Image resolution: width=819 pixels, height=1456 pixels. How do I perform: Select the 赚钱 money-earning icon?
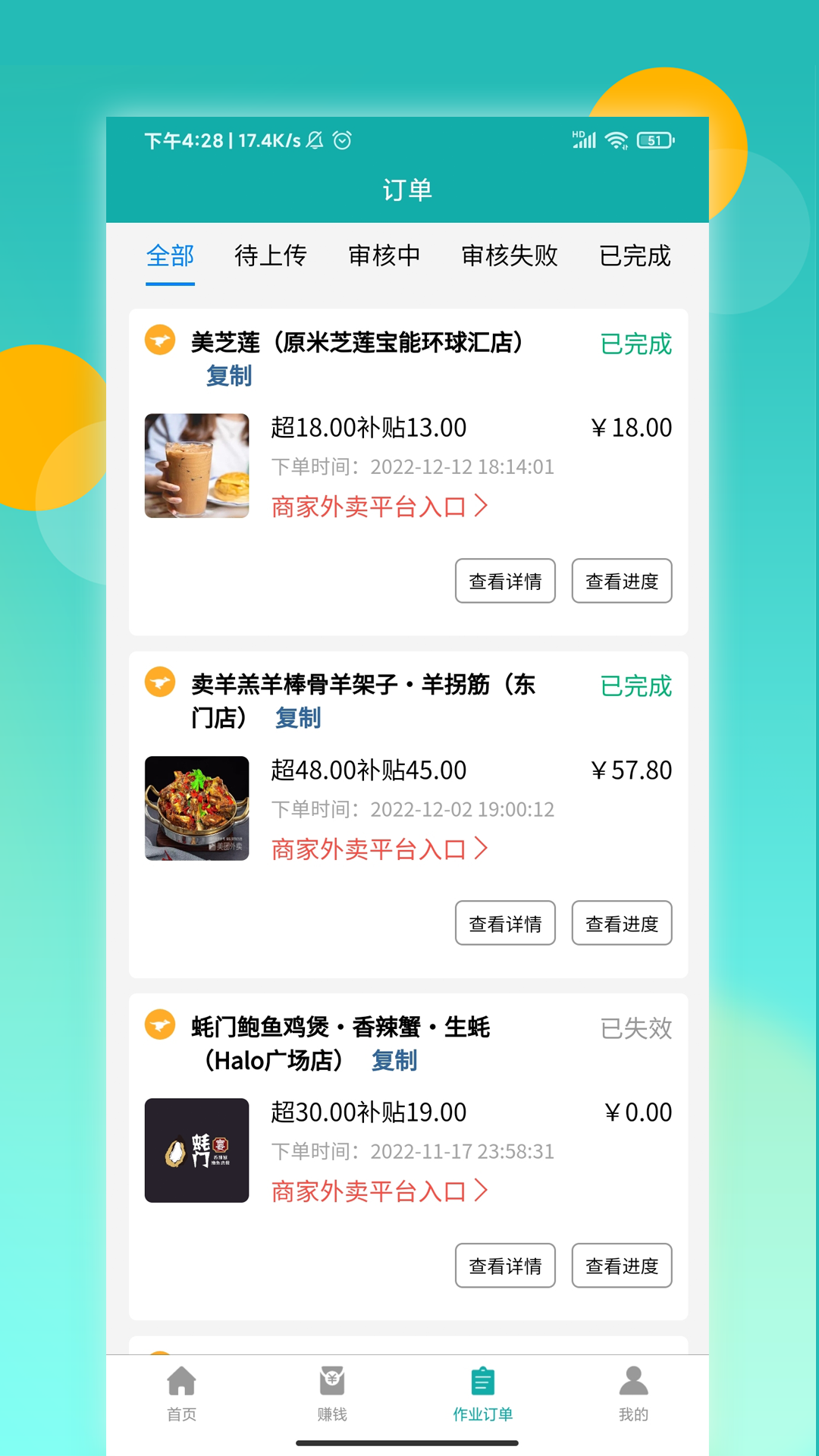click(333, 1395)
